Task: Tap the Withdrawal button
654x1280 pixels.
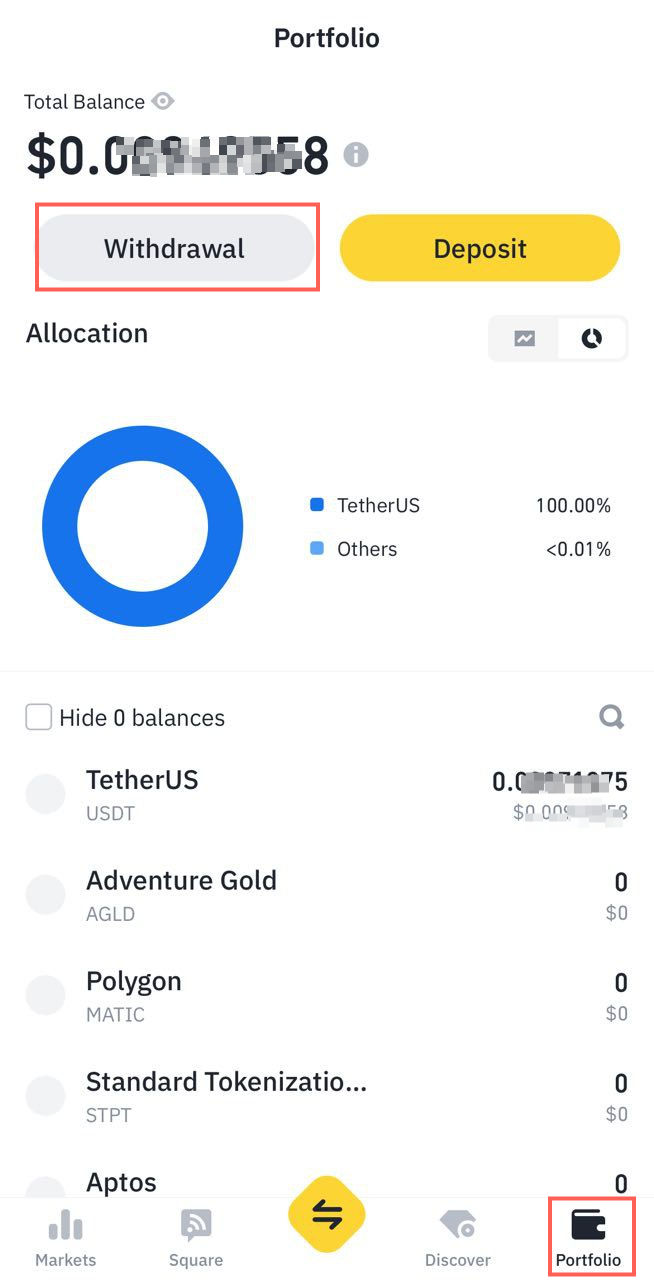Action: [175, 248]
